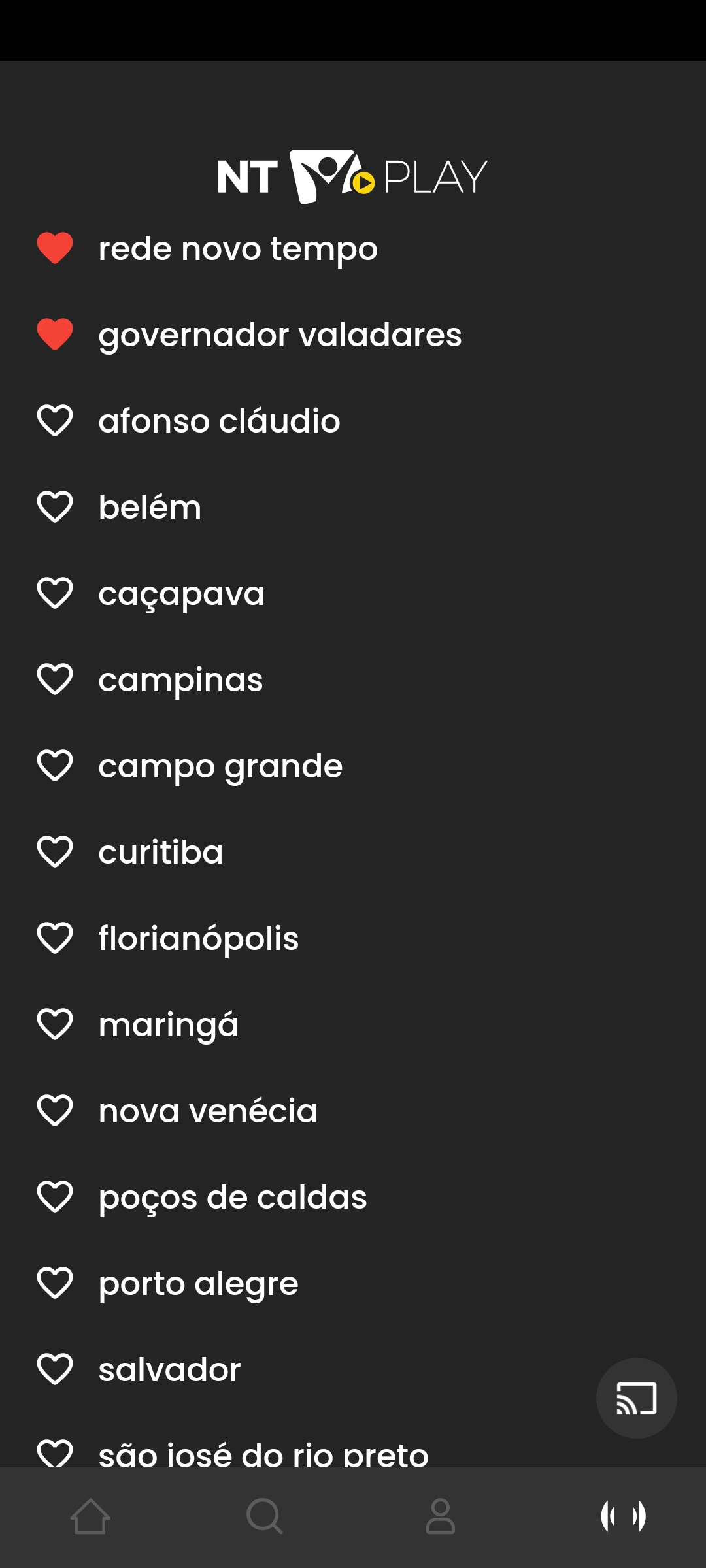Favorite the belém station
Image resolution: width=706 pixels, height=1568 pixels.
point(56,506)
